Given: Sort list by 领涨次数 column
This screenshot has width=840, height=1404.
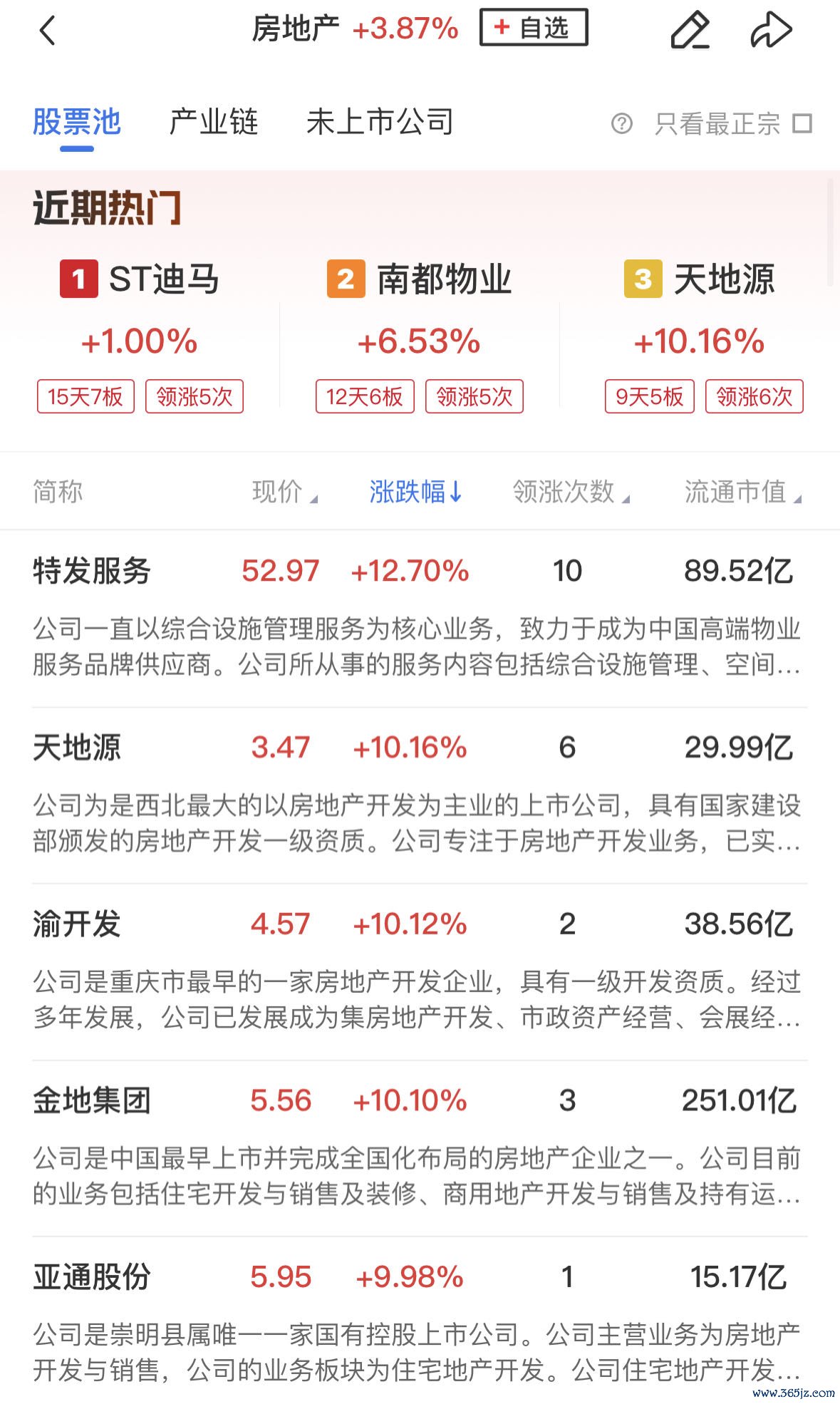Looking at the screenshot, I should (571, 491).
